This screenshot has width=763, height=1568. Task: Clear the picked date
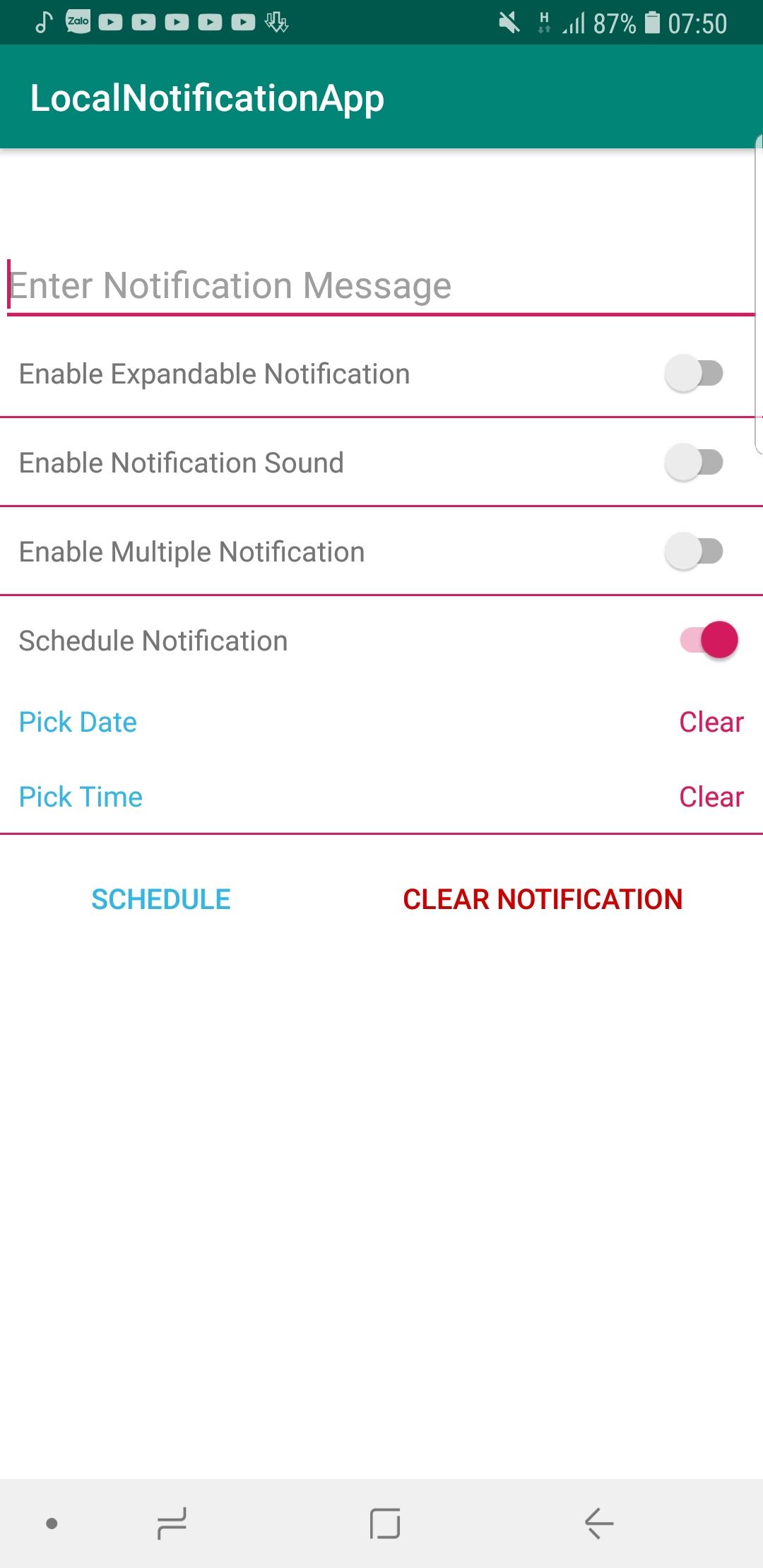tap(711, 722)
